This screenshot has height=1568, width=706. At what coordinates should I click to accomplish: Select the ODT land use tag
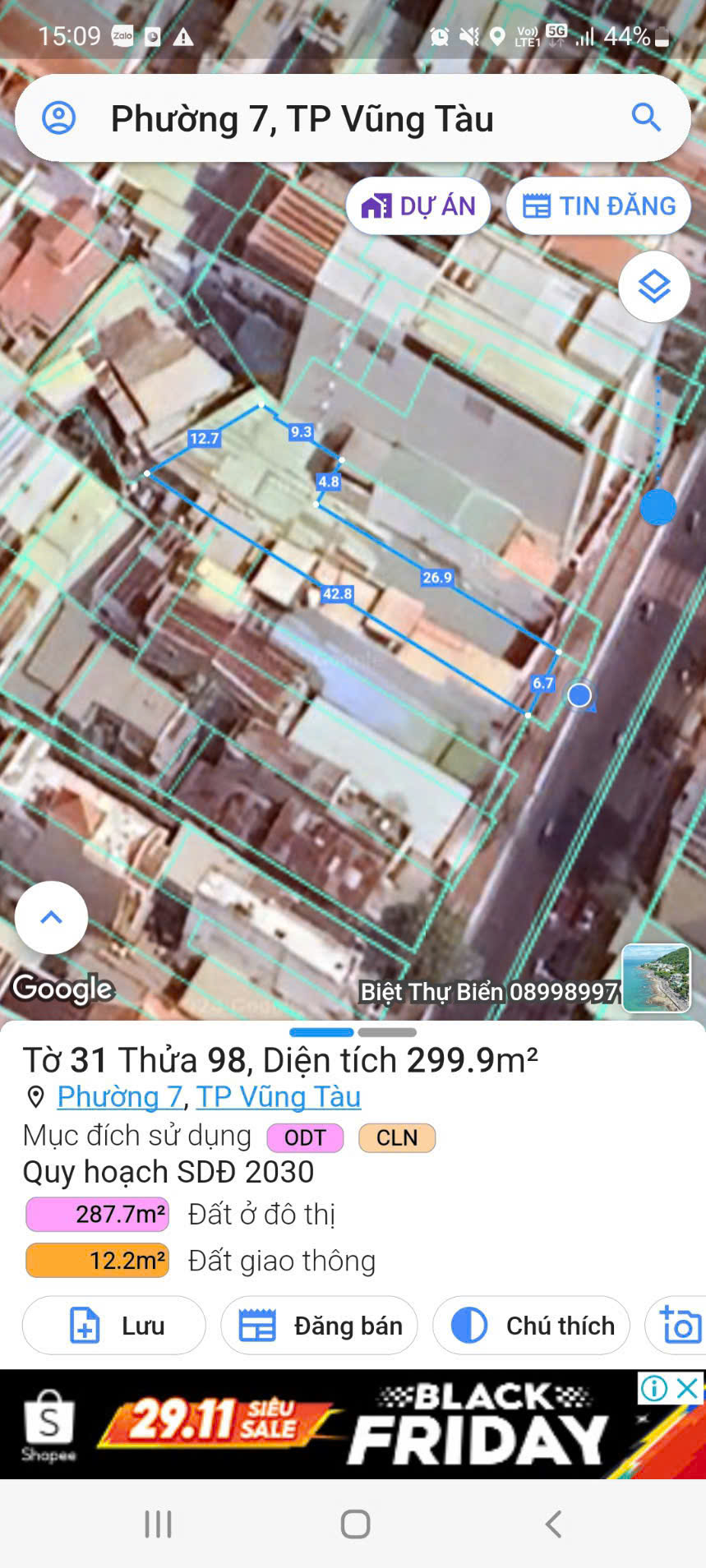(305, 1137)
